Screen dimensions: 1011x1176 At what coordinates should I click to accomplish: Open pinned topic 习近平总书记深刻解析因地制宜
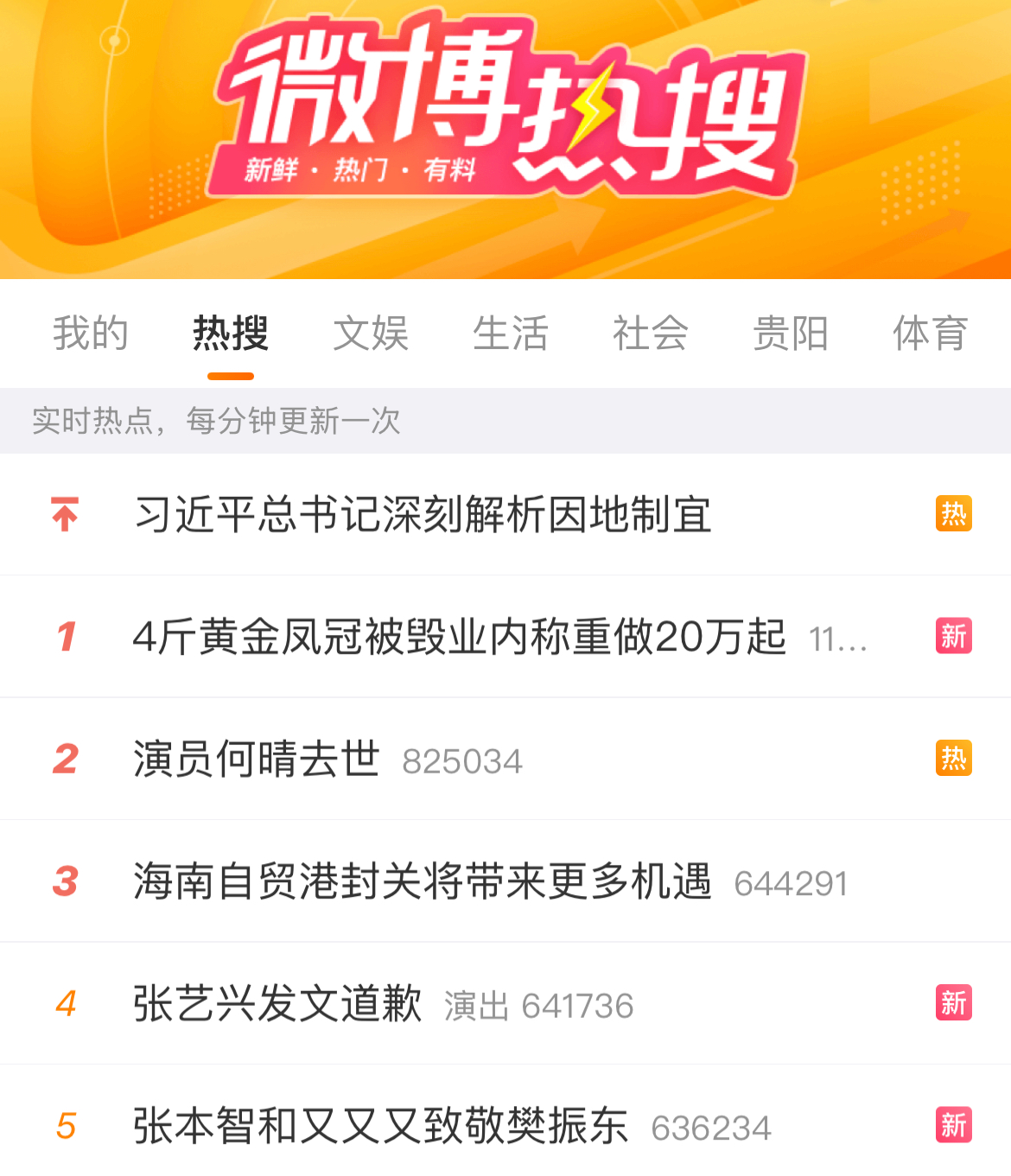pos(423,515)
